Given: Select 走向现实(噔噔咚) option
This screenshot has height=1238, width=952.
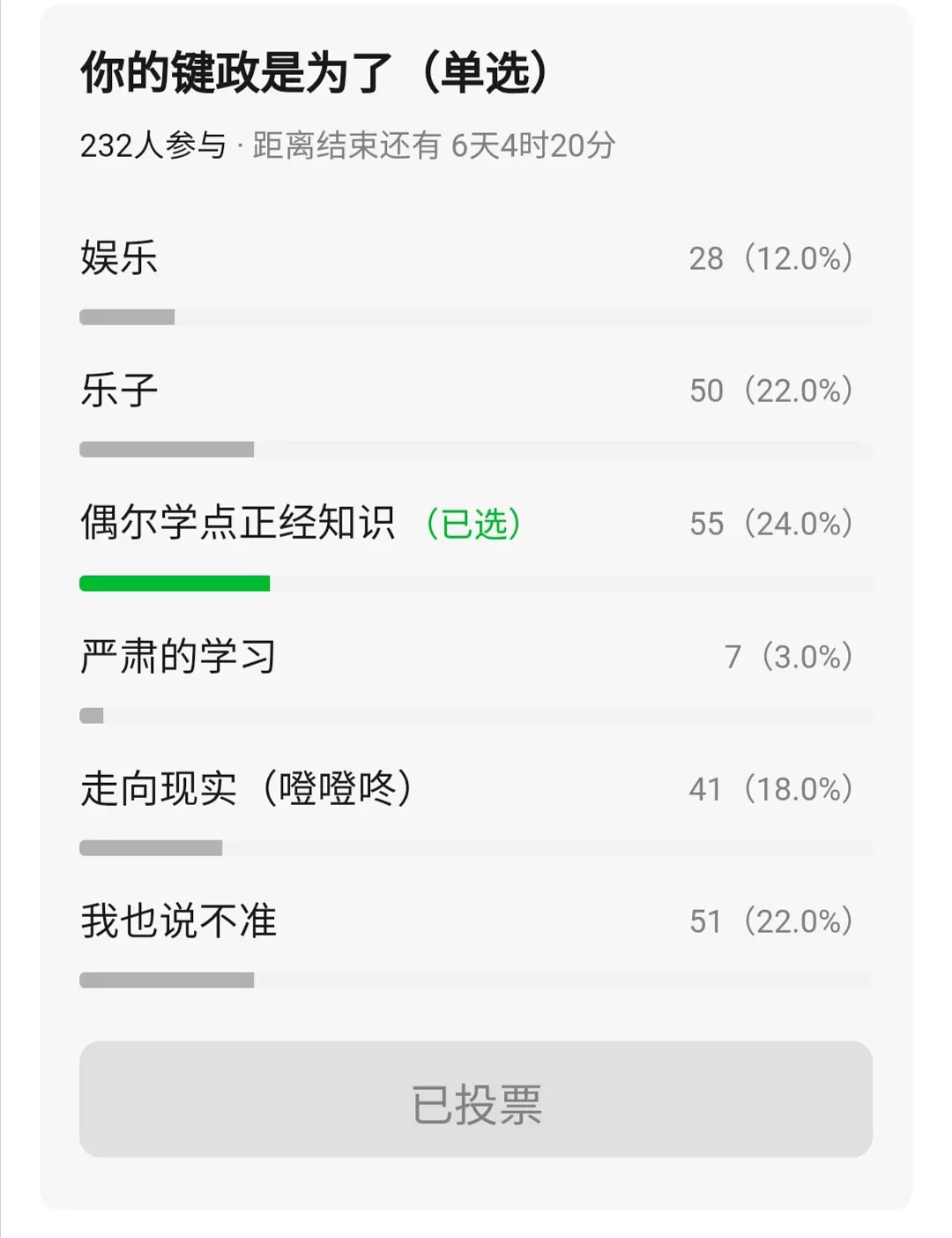Looking at the screenshot, I should pyautogui.click(x=246, y=788).
